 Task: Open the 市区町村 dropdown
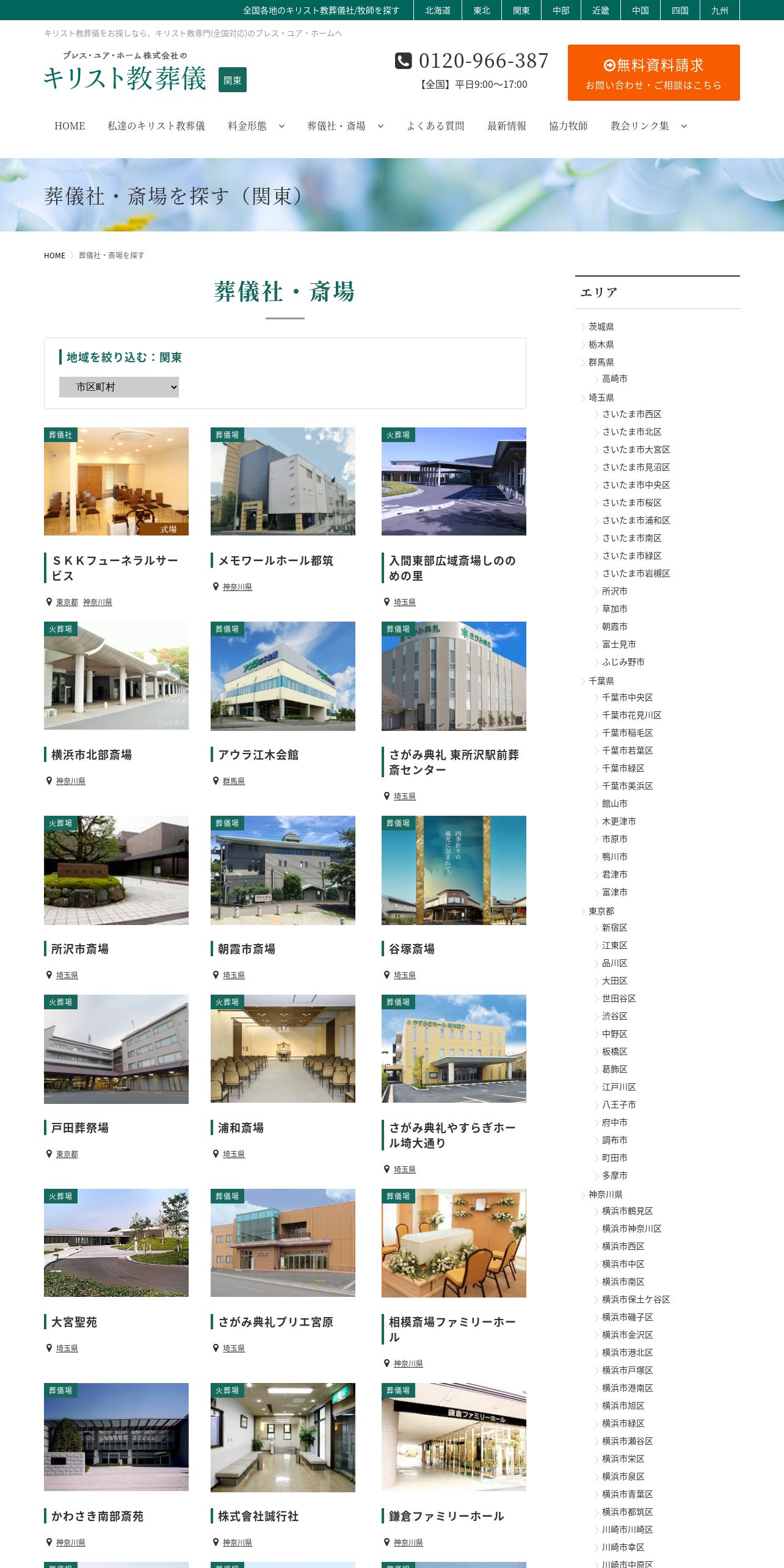coord(119,387)
